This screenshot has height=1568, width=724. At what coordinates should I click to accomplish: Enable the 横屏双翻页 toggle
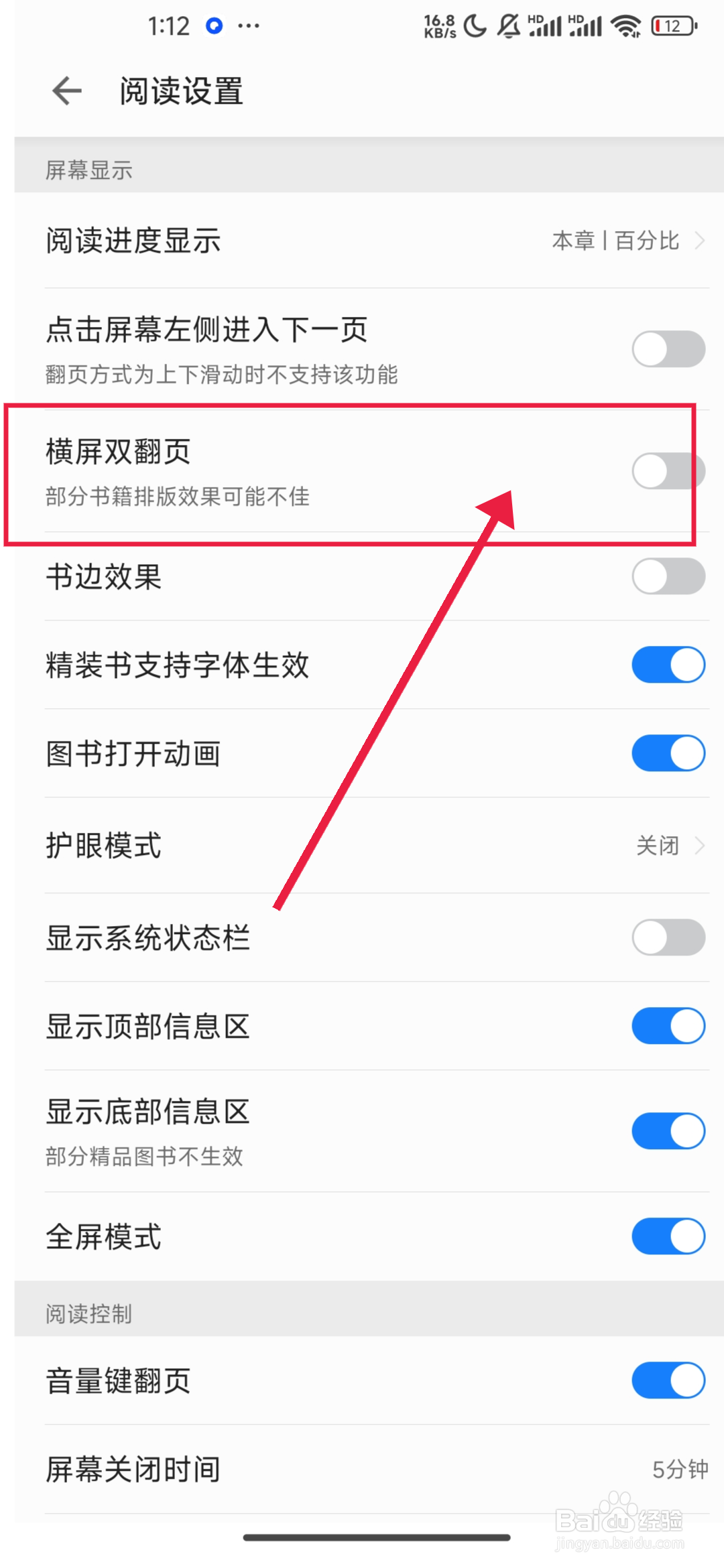pos(667,470)
